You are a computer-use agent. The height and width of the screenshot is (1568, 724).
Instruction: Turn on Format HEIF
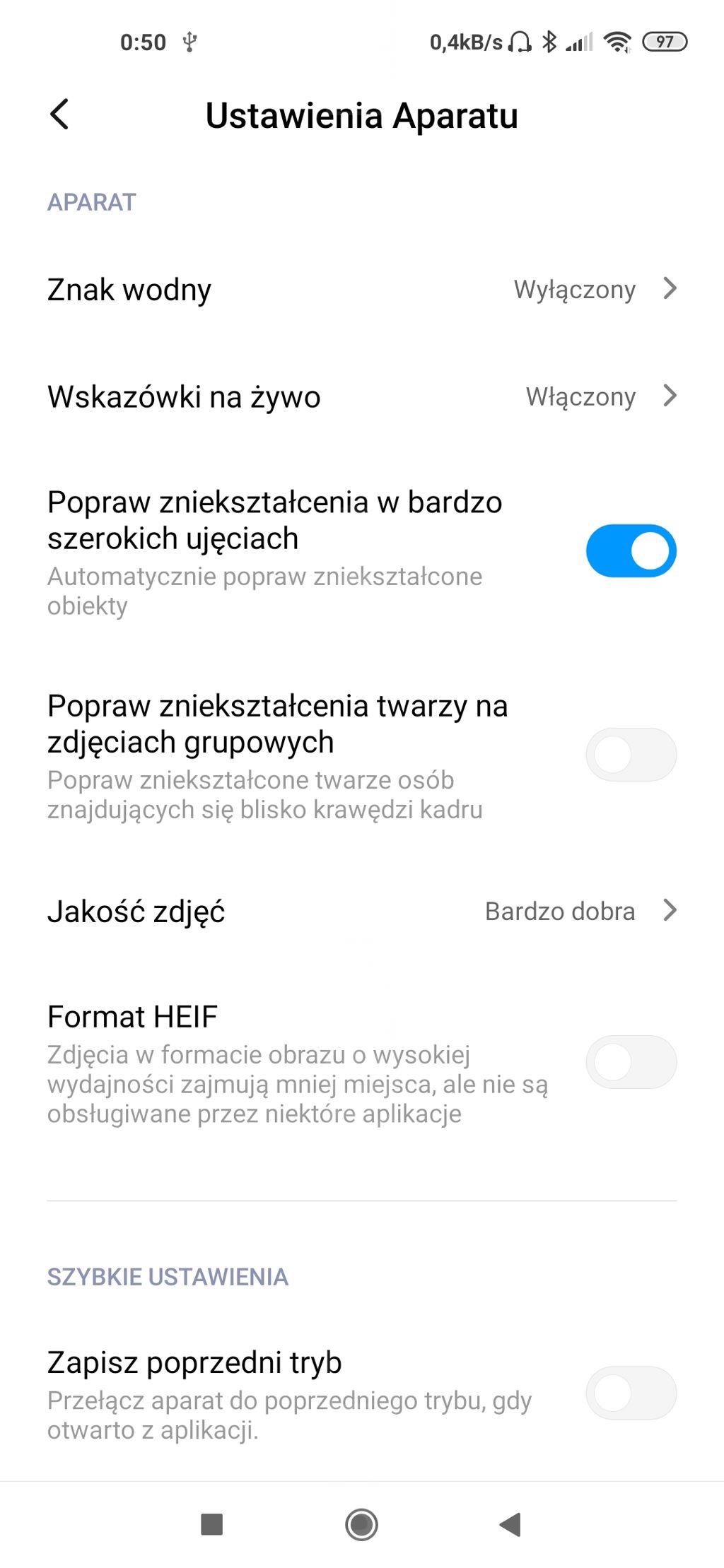[x=631, y=1062]
